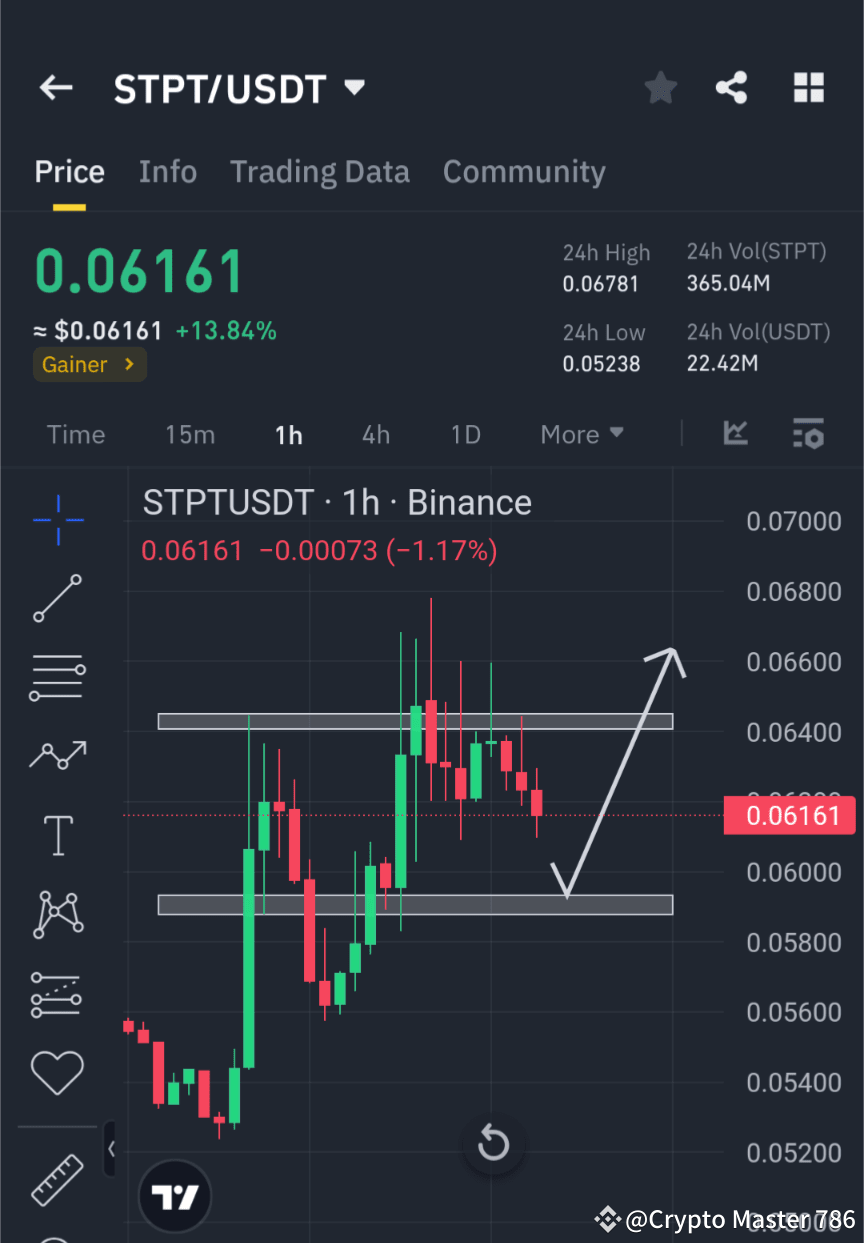This screenshot has width=864, height=1243.
Task: Select the measure/ruler tool
Action: [57, 1180]
